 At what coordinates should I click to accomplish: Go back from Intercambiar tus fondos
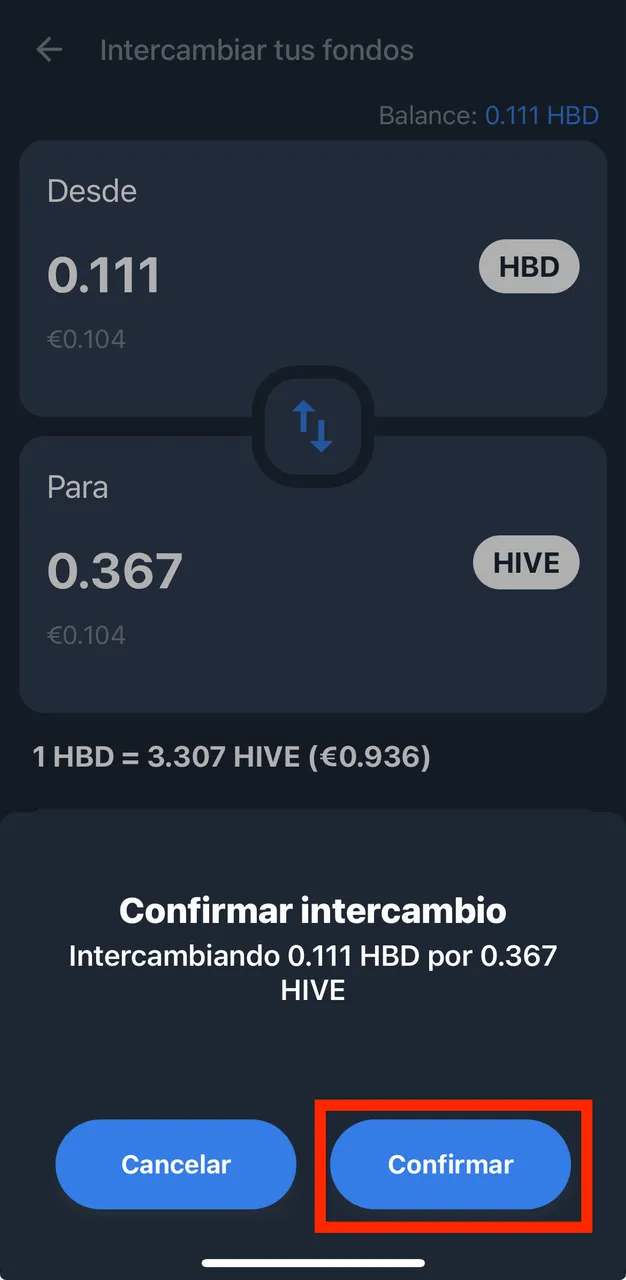(49, 50)
